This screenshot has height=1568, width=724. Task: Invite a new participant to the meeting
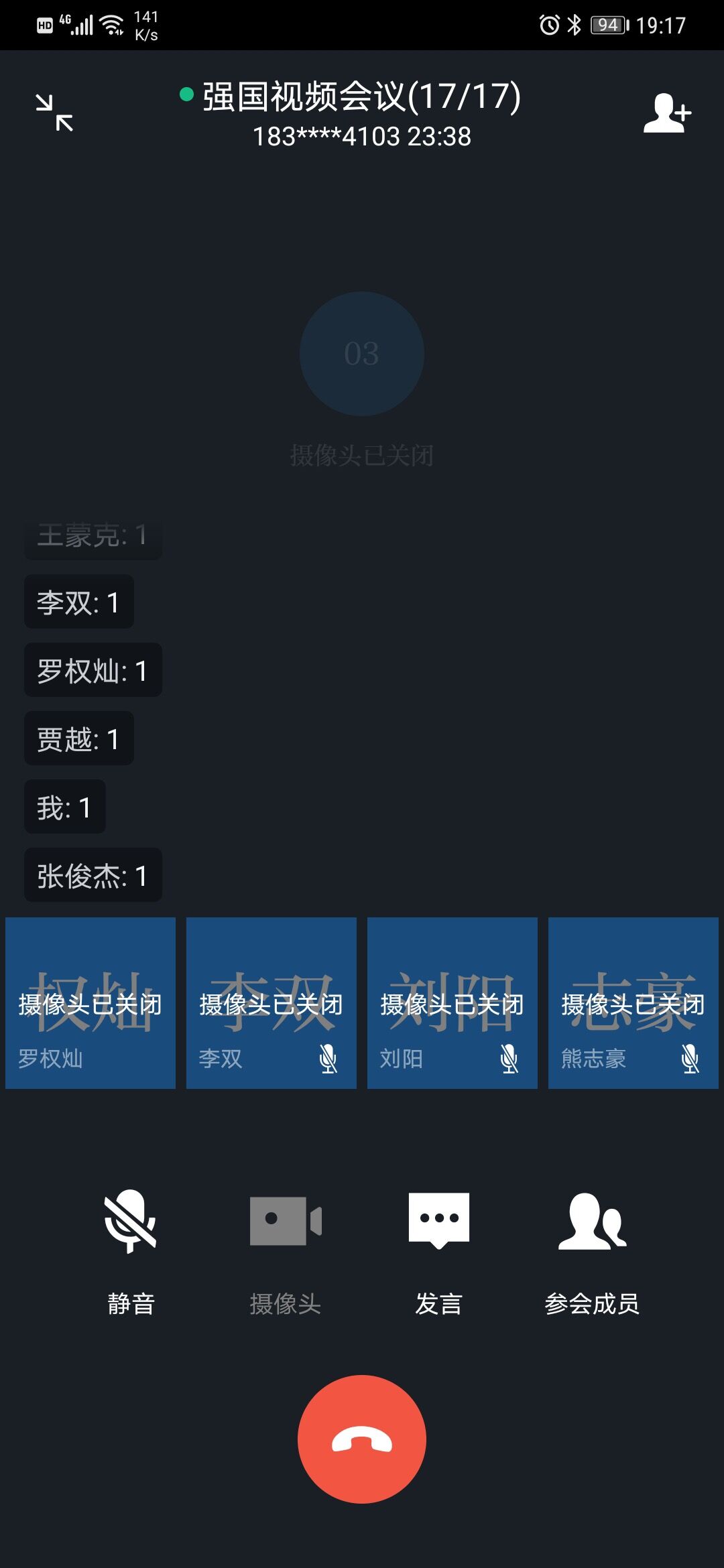click(x=667, y=113)
